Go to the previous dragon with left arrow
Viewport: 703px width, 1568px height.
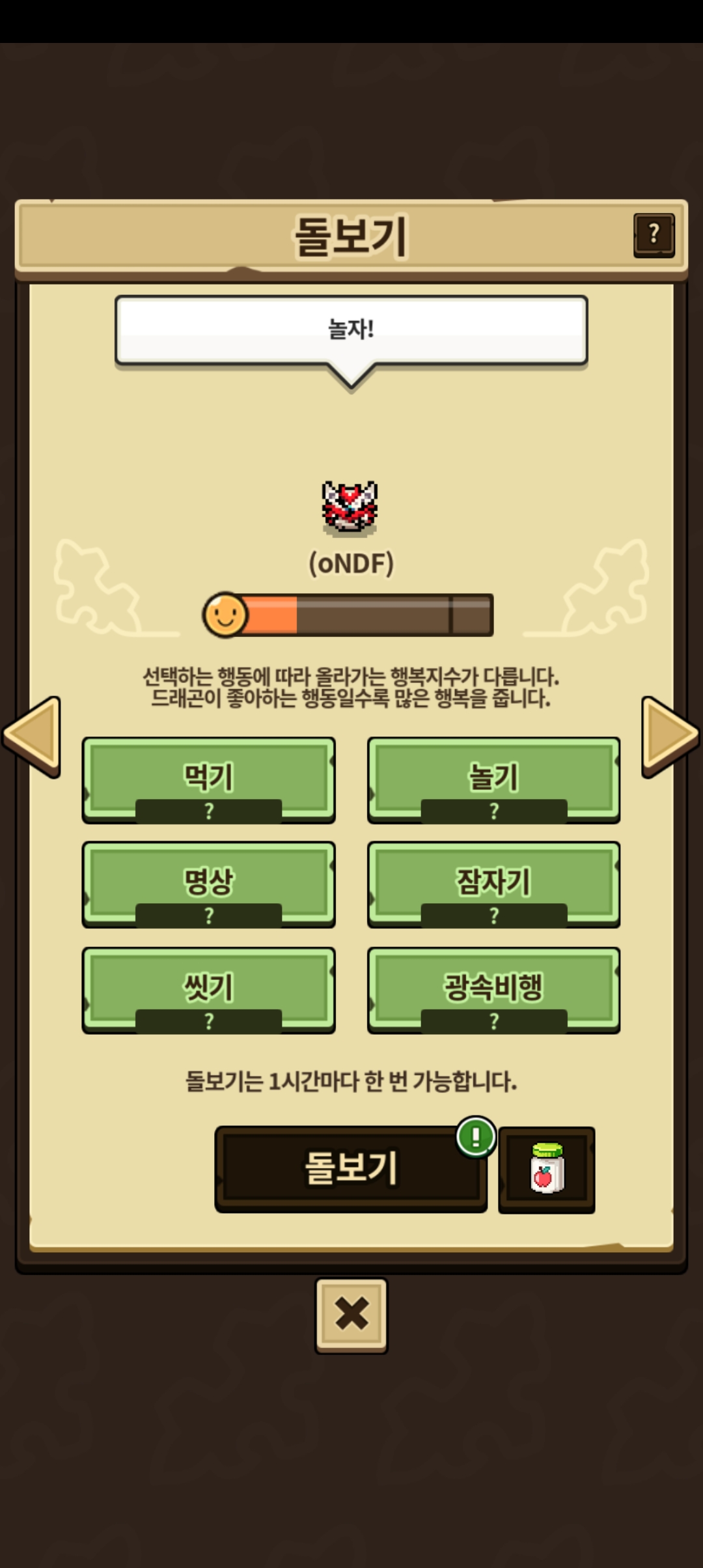point(33,736)
